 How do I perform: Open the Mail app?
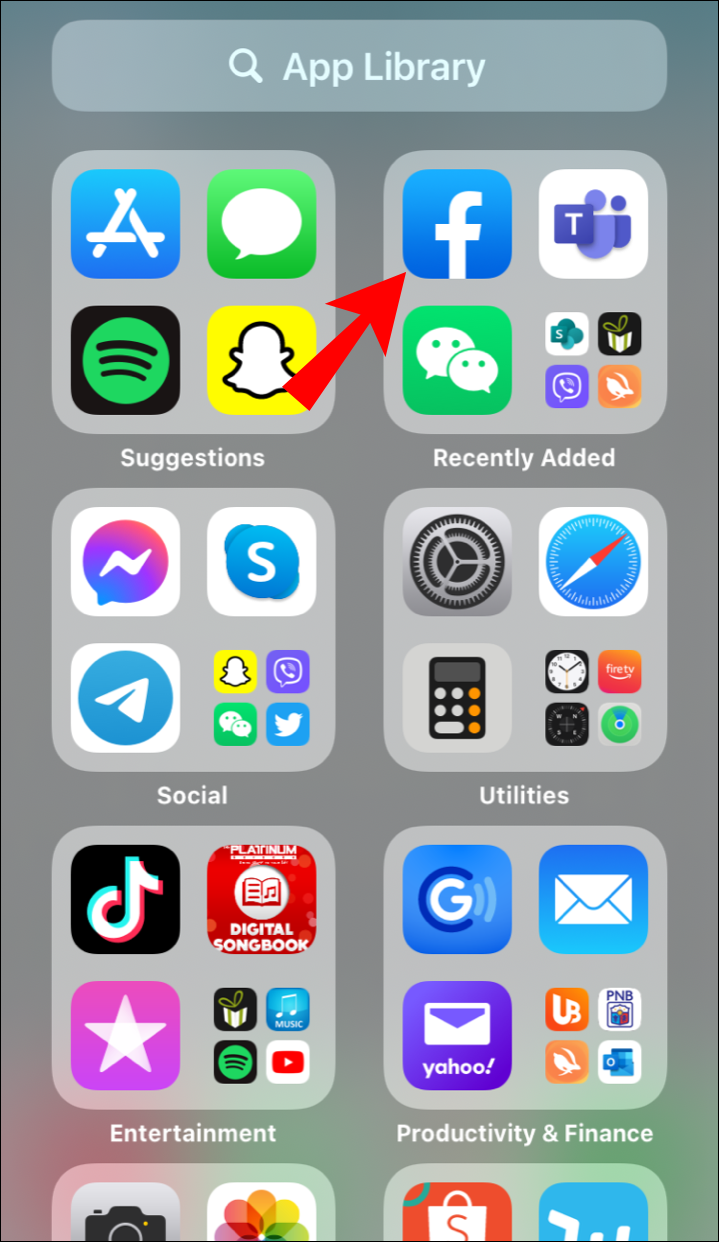click(x=593, y=899)
